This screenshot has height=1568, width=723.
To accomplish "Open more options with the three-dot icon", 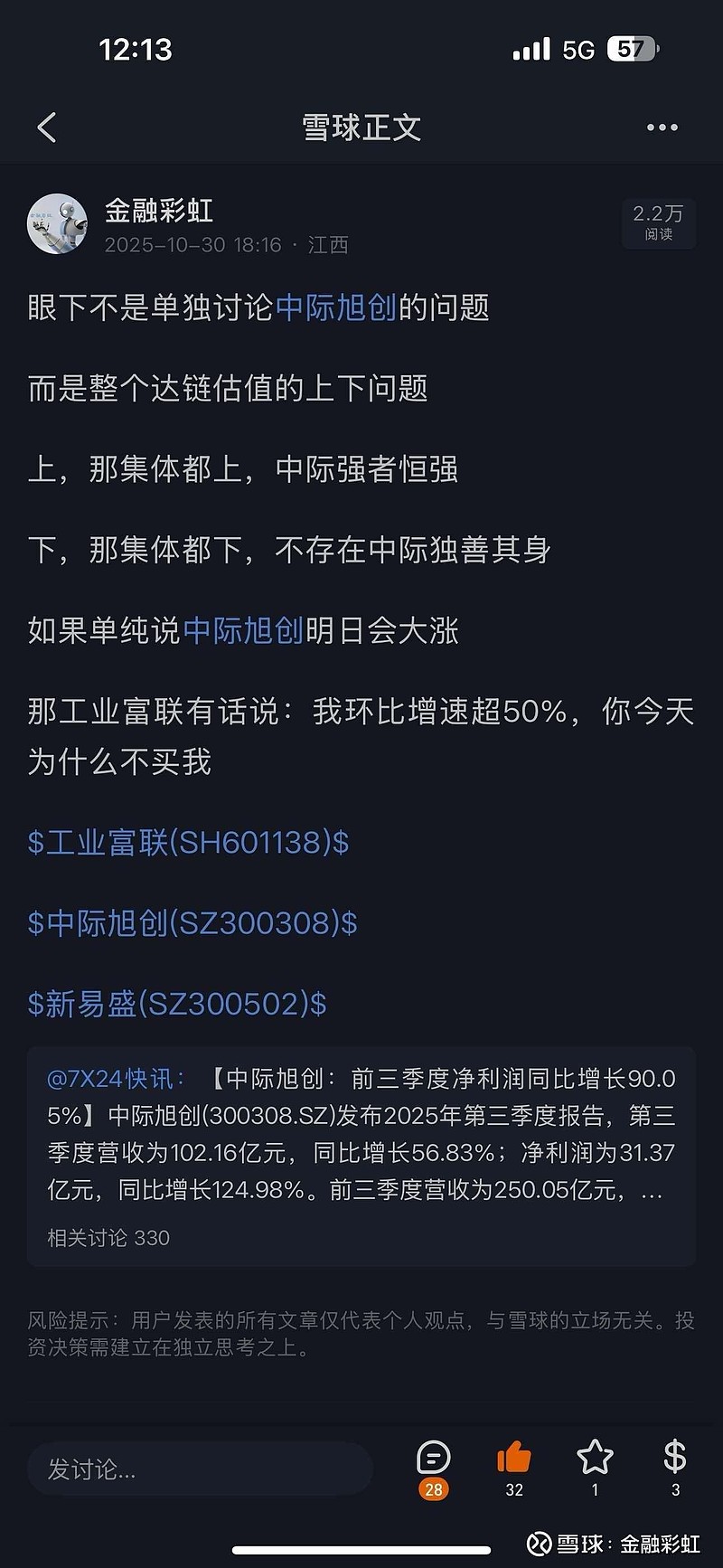I will (x=662, y=127).
